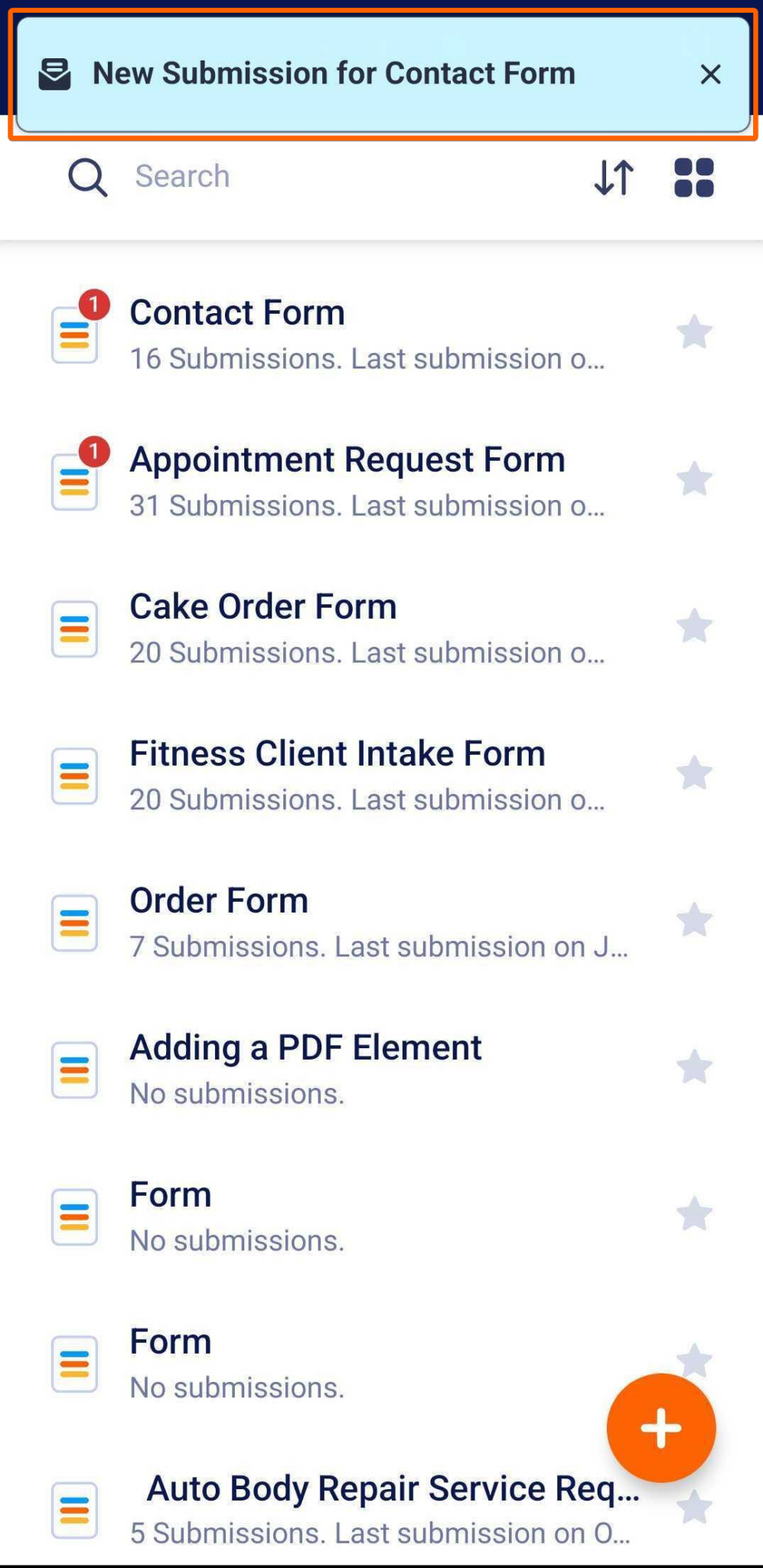Tap the envelope icon in the notification banner
The height and width of the screenshot is (1568, 763).
(54, 73)
